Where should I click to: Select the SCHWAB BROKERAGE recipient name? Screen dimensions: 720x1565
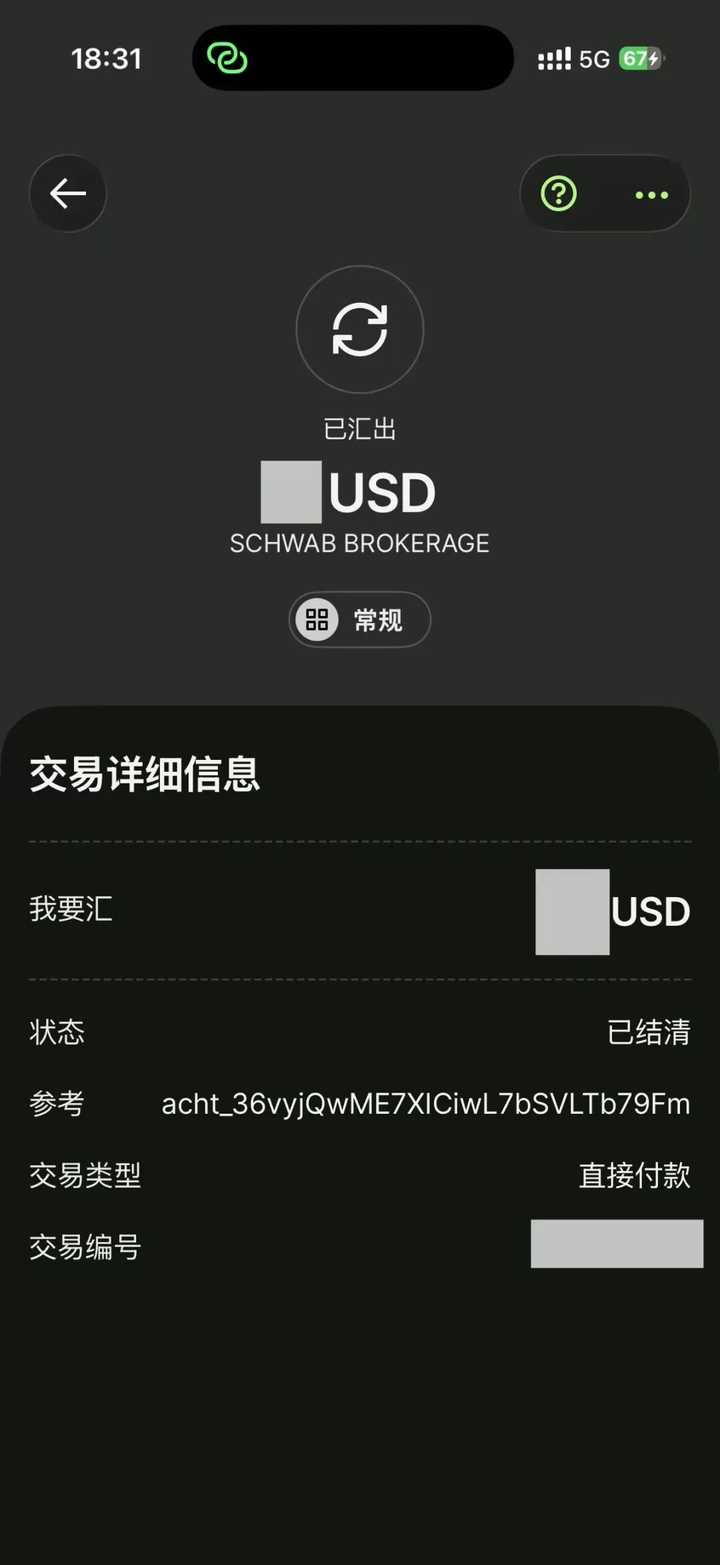click(360, 543)
